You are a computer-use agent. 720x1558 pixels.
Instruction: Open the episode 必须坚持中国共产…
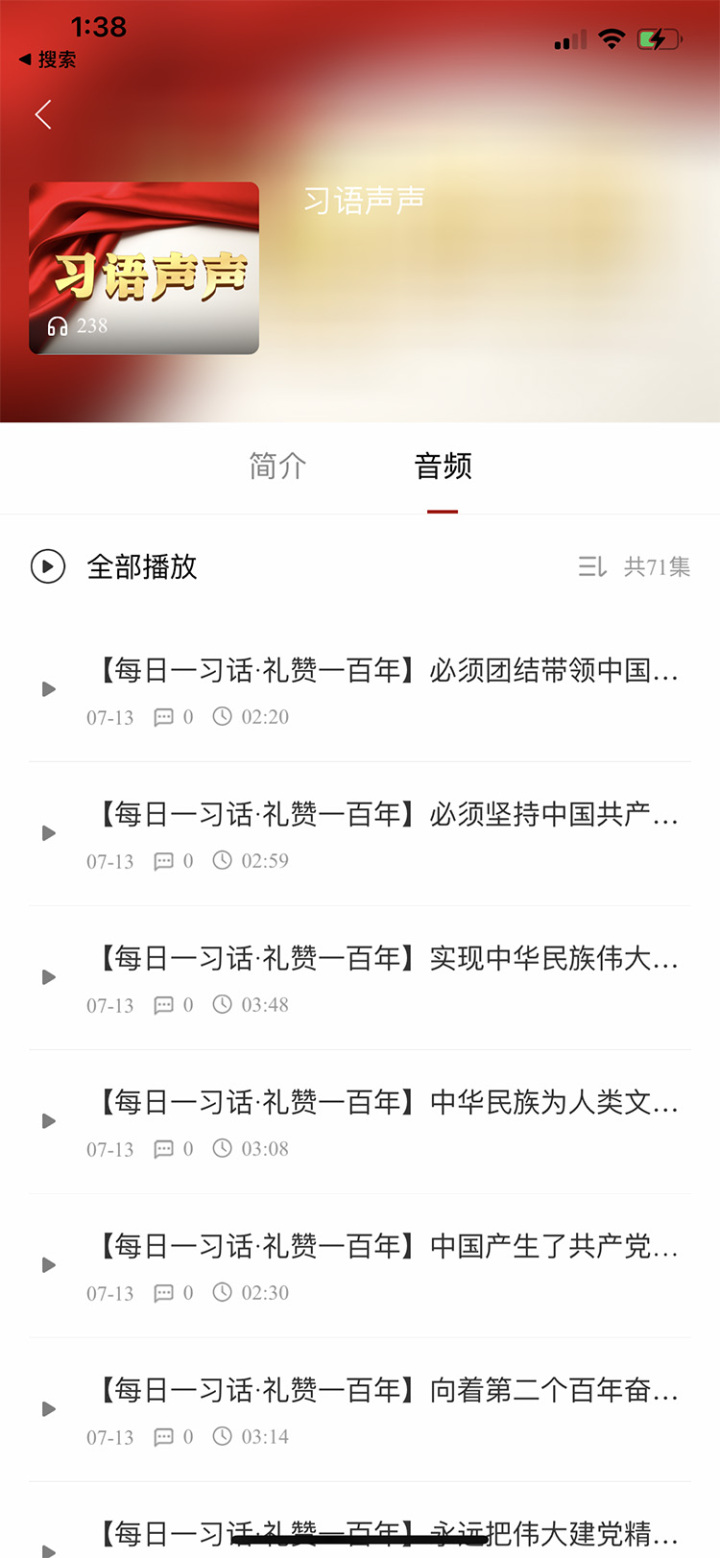click(388, 815)
